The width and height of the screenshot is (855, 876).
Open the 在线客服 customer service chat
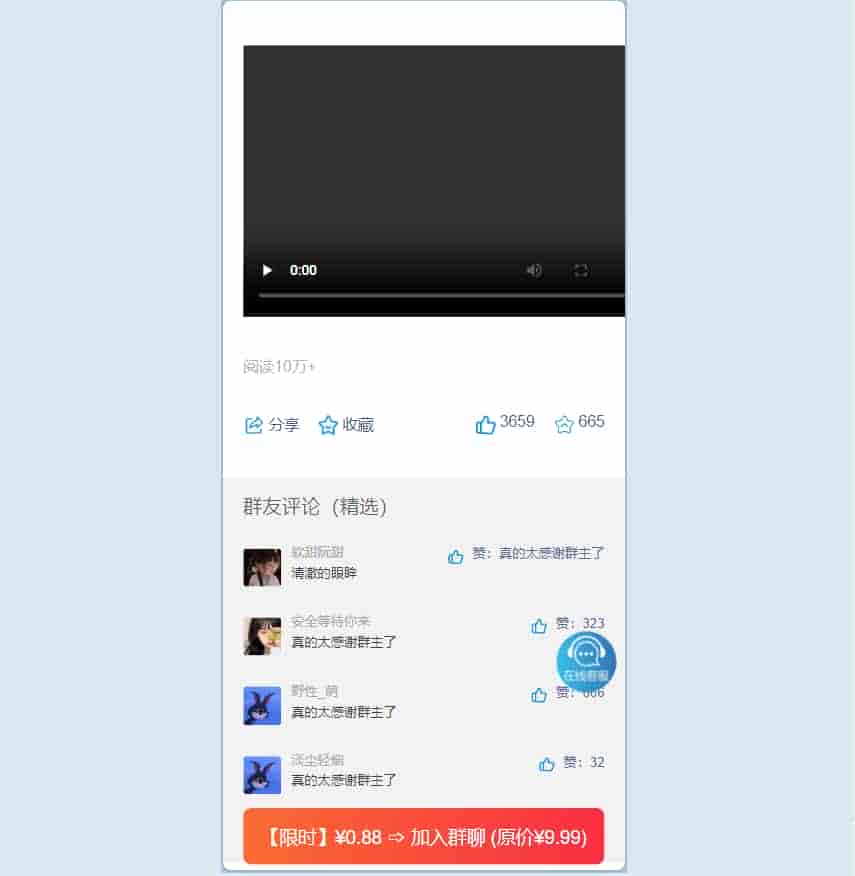pos(586,661)
